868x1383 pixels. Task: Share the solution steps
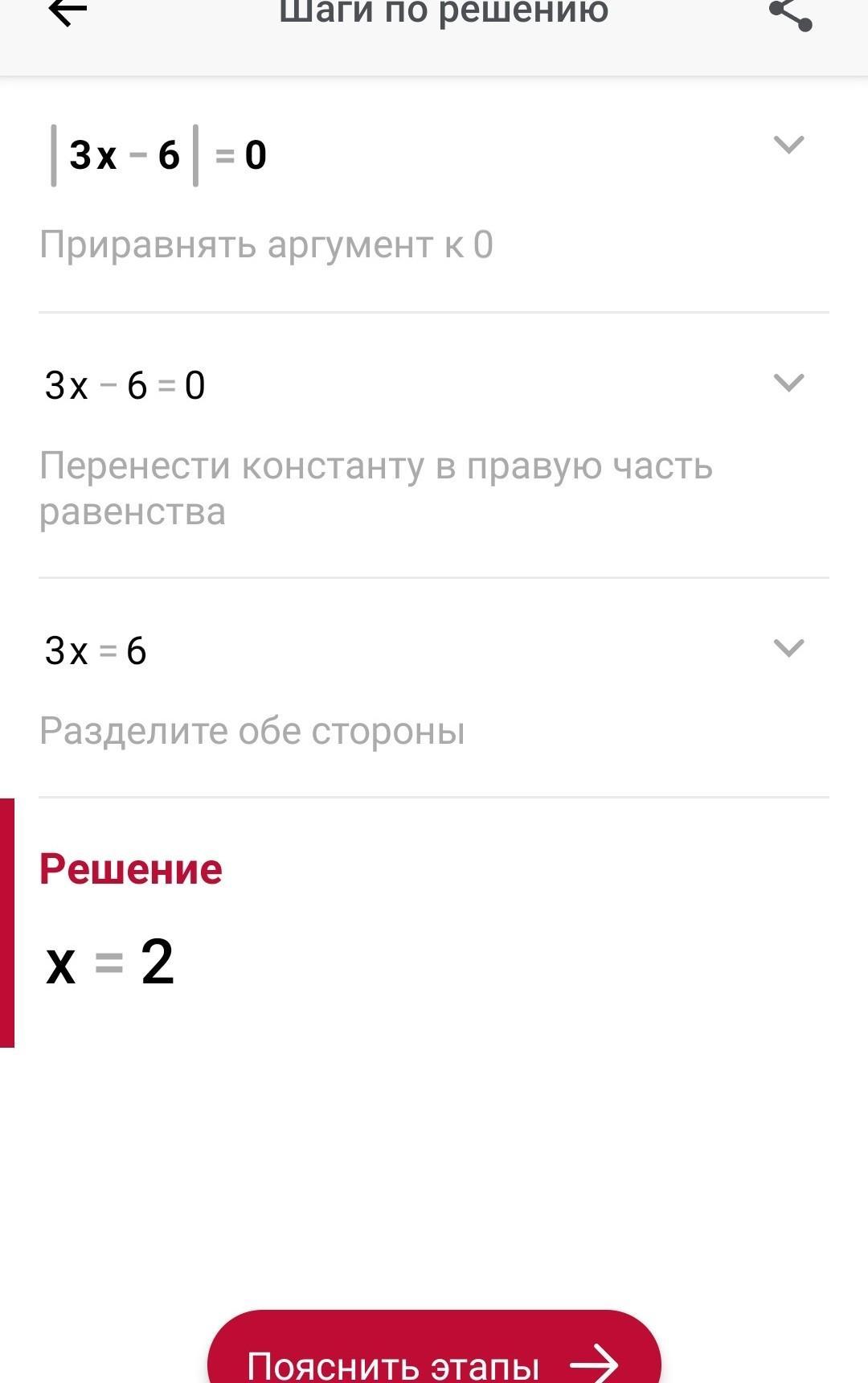791,14
